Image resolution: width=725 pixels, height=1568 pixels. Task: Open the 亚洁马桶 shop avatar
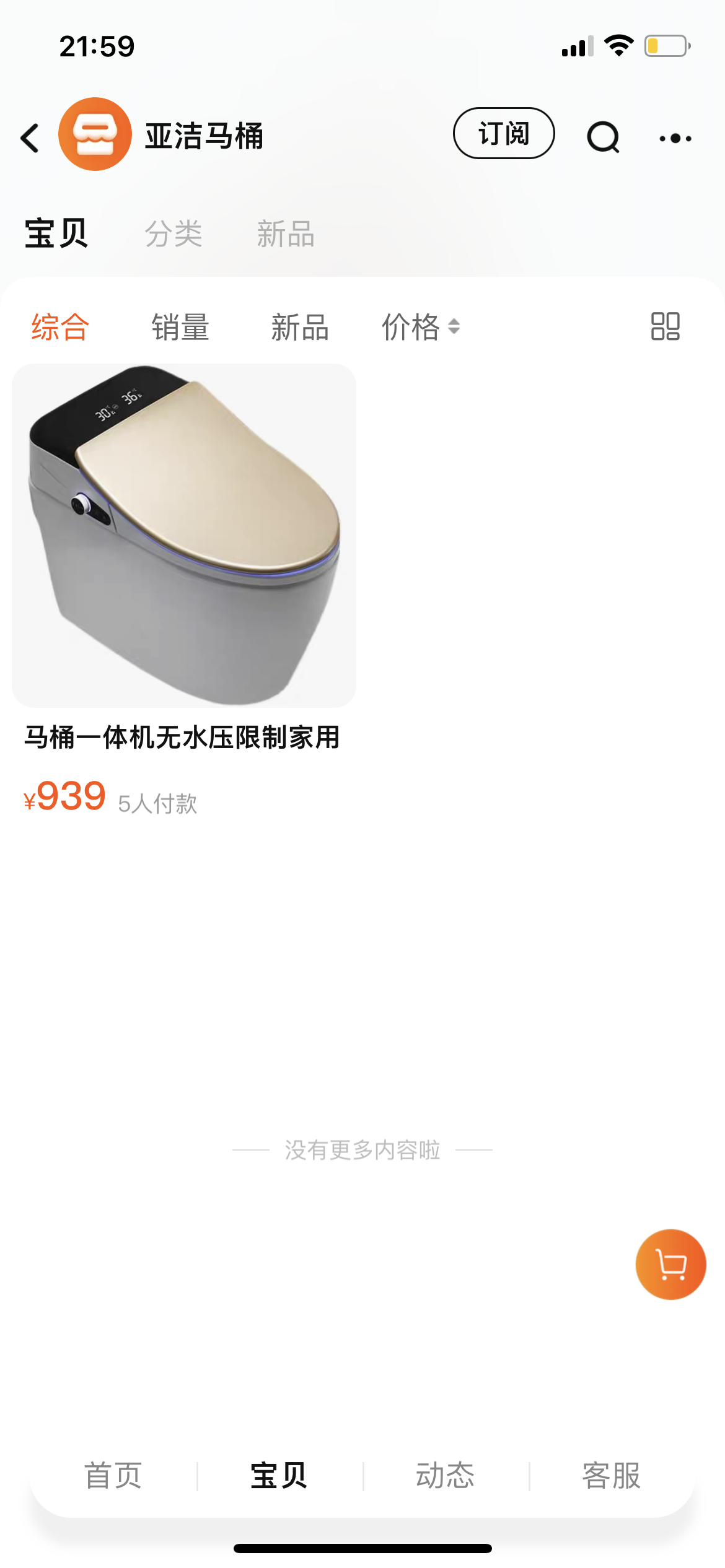point(95,134)
